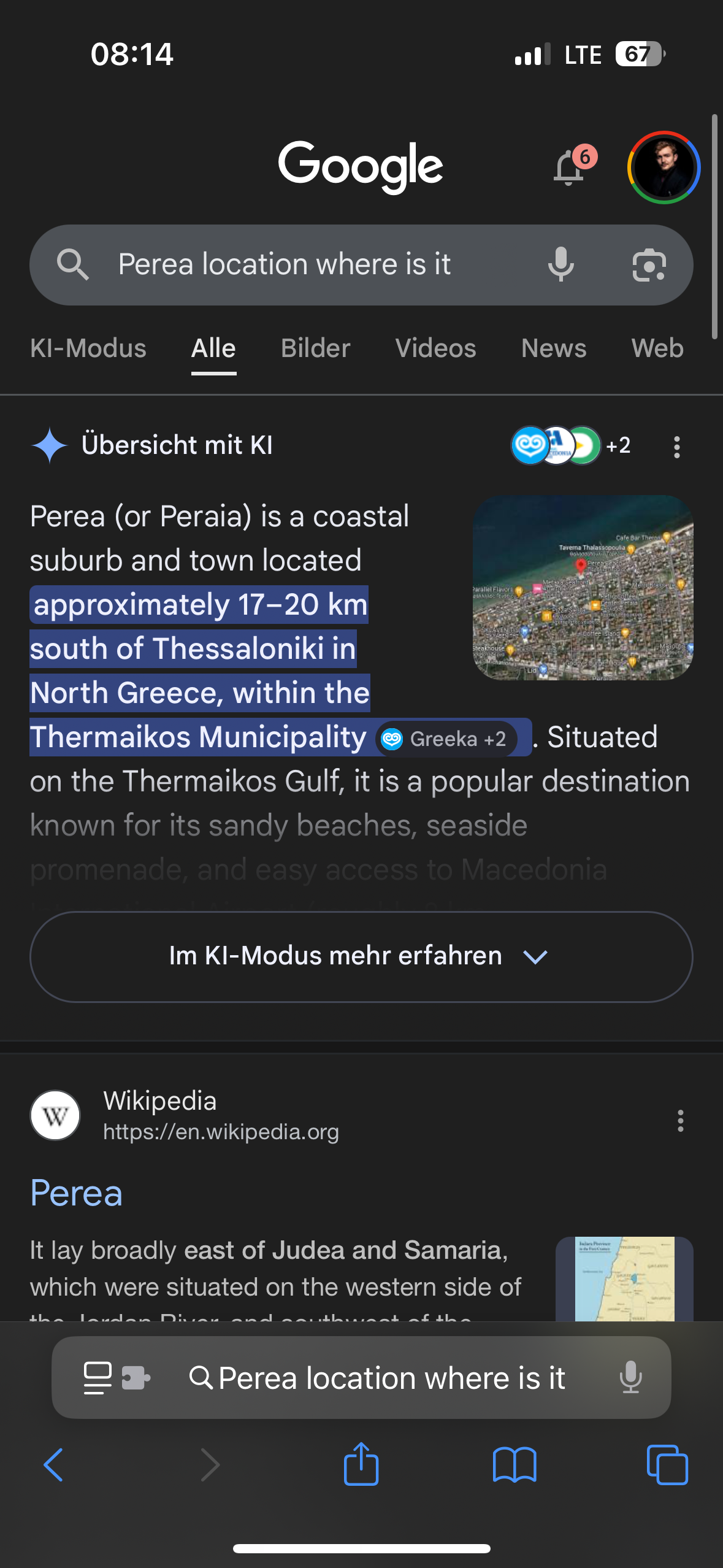Open the Wikipedia Perea result link
The height and width of the screenshot is (1568, 723).
[x=77, y=1193]
